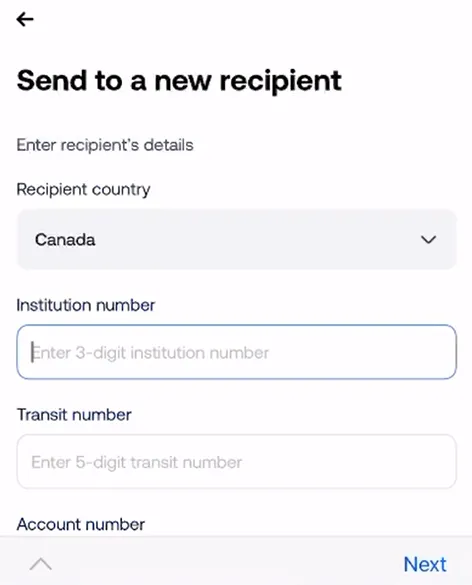Go back using the arrow icon

coord(25,19)
